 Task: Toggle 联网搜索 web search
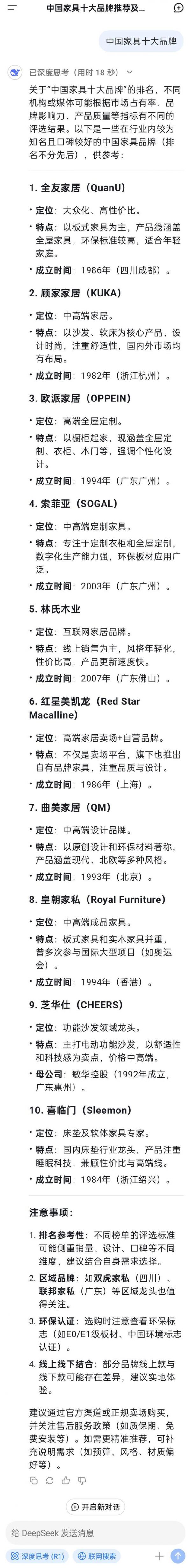(x=96, y=1556)
